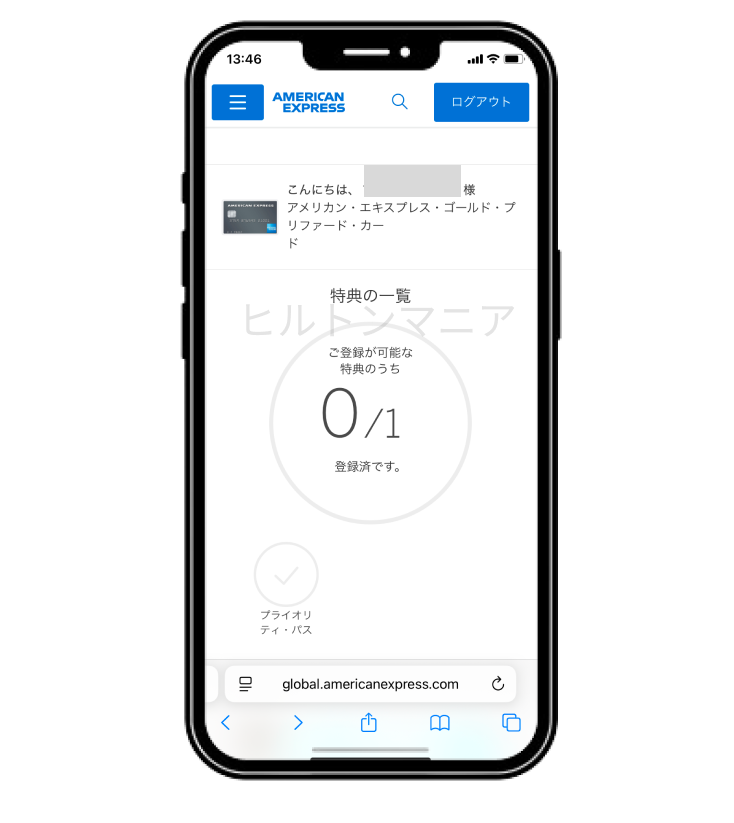The width and height of the screenshot is (734, 823).
Task: Go forward to the next page
Action: click(298, 722)
